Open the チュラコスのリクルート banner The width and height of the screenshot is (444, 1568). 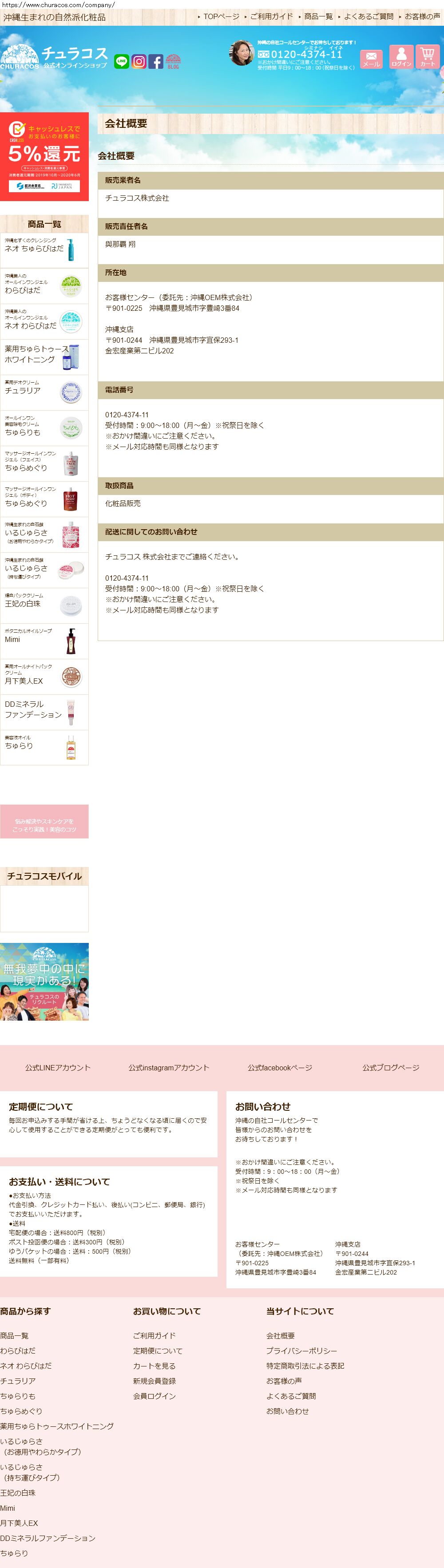coord(44,981)
